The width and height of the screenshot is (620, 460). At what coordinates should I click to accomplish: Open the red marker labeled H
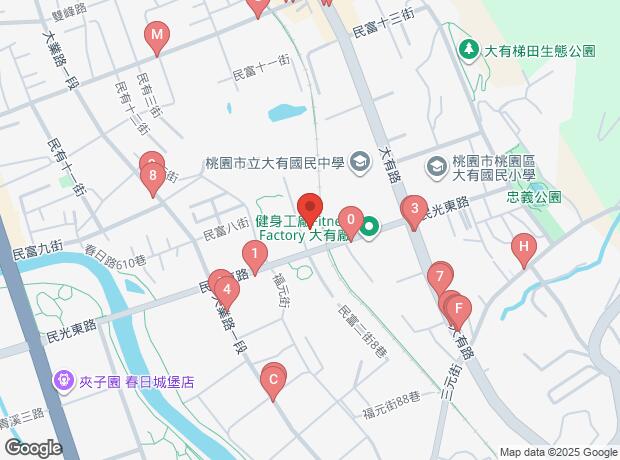[524, 250]
